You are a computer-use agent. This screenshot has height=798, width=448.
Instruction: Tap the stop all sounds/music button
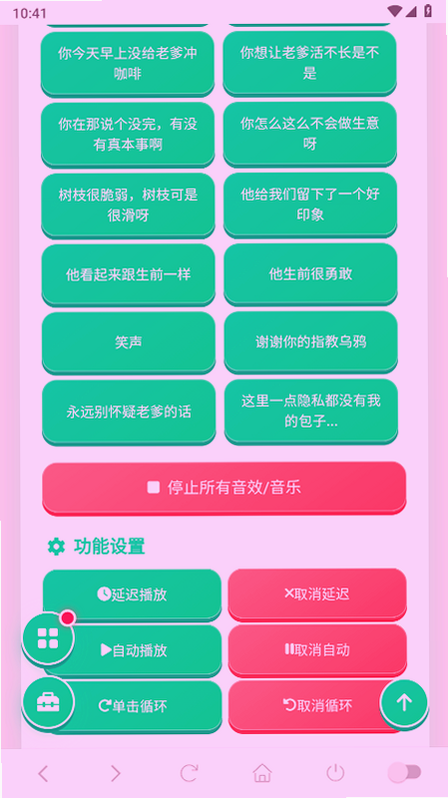pos(224,488)
